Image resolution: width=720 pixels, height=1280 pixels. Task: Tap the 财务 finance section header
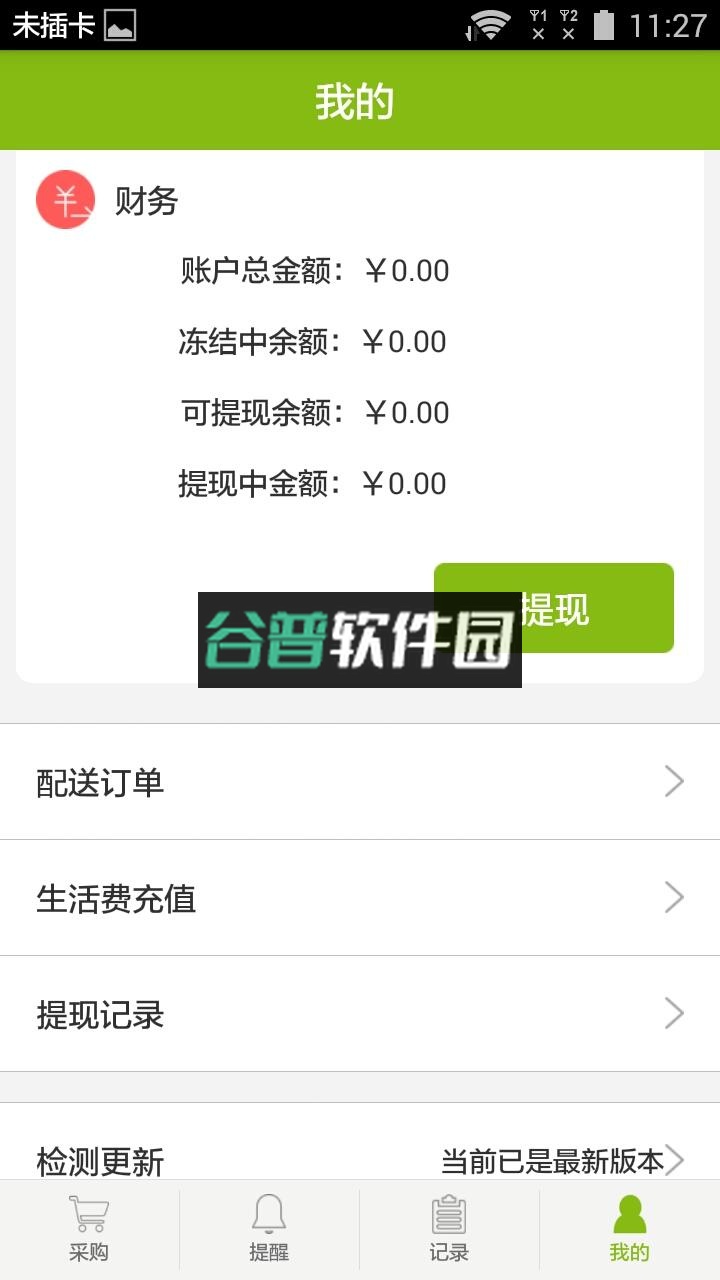point(147,200)
